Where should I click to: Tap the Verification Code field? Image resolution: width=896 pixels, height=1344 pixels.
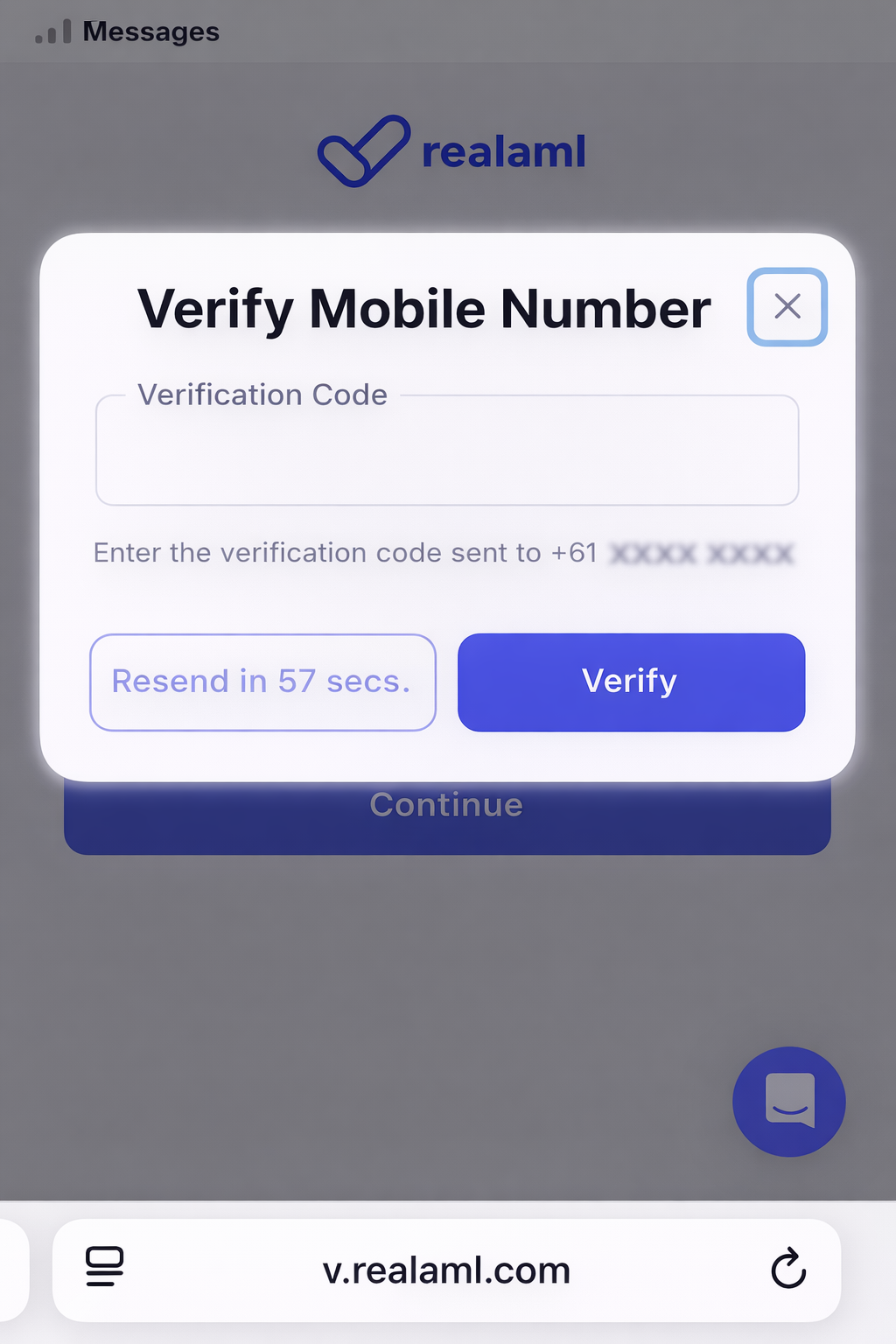447,451
